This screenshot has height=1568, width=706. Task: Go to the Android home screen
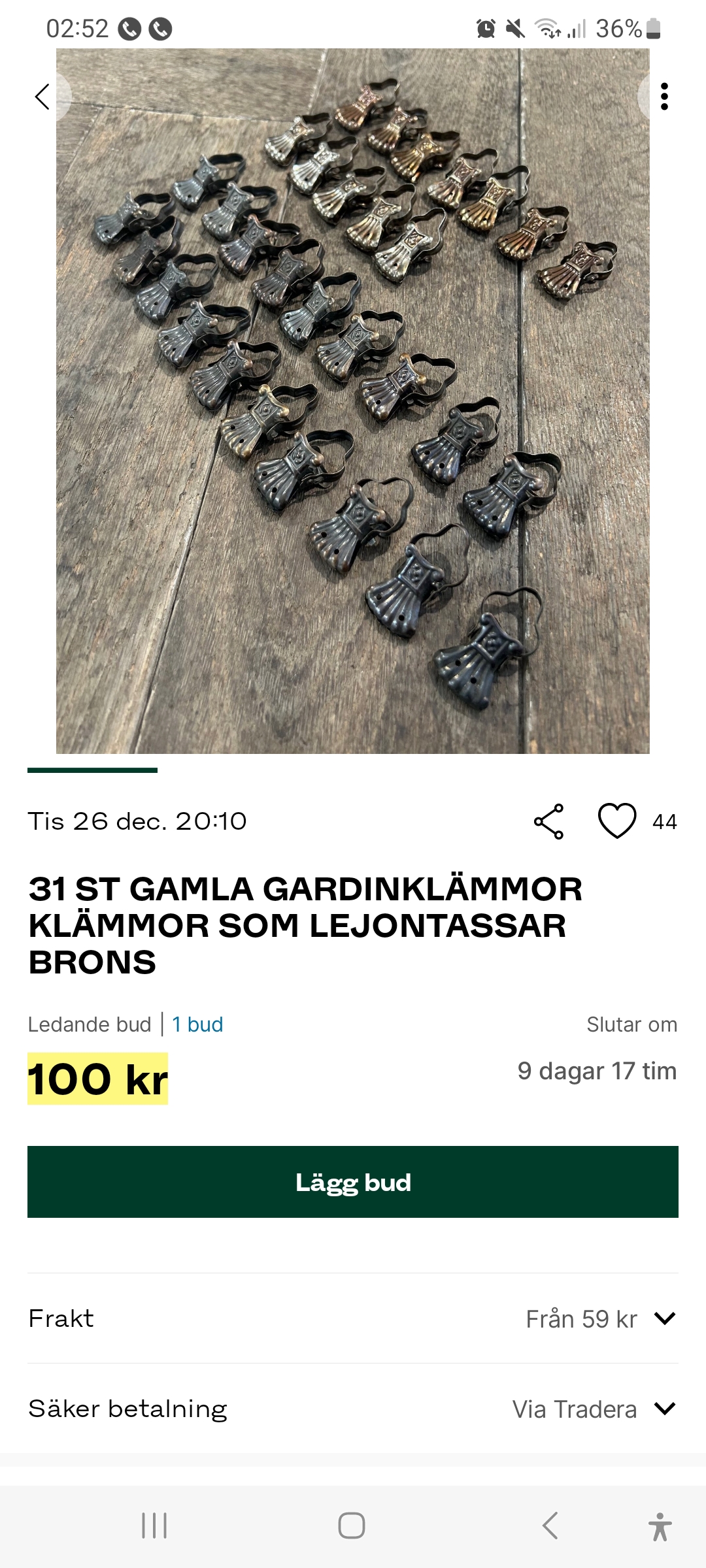point(352,1526)
